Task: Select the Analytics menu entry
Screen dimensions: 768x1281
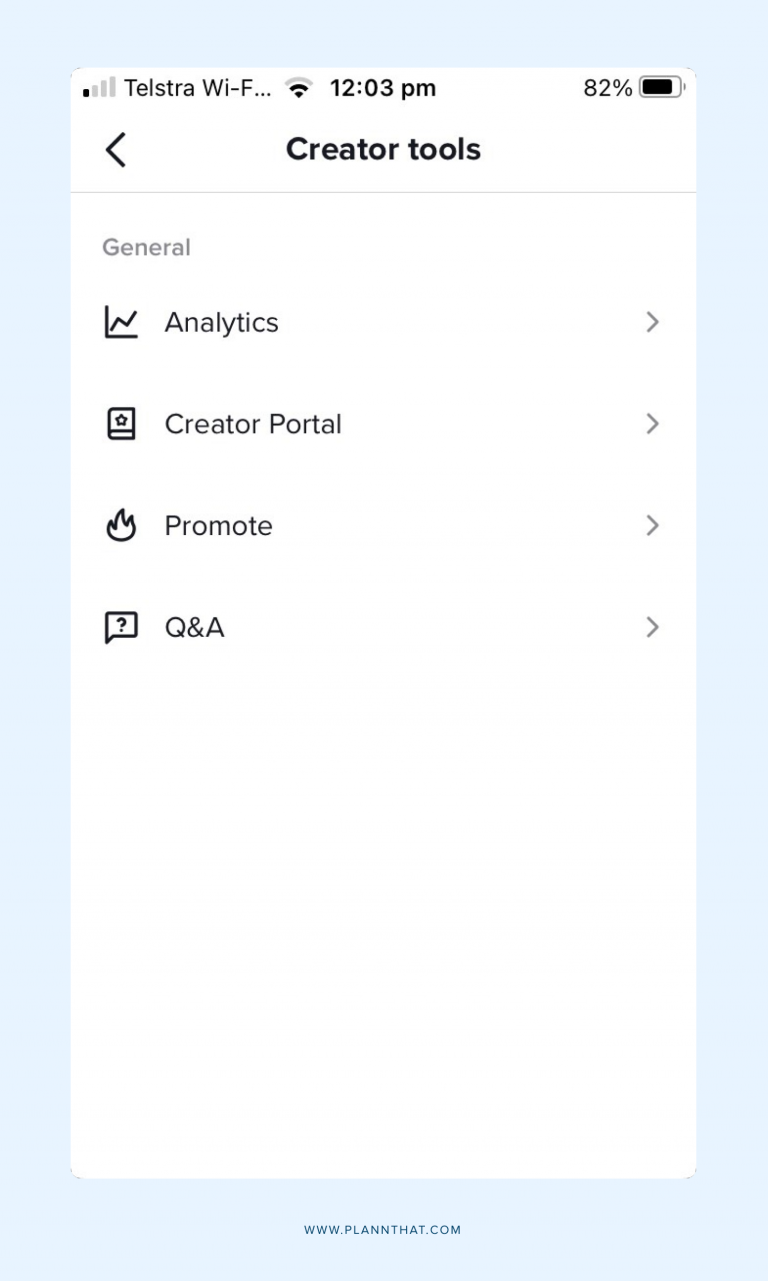Action: click(221, 322)
